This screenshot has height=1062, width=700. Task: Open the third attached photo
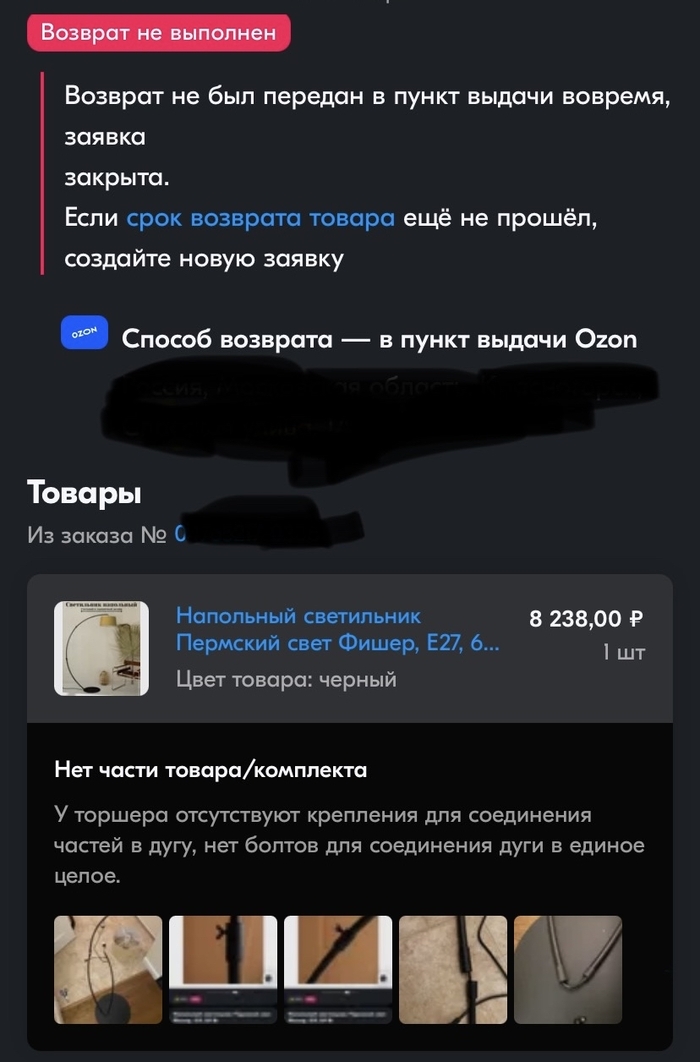pyautogui.click(x=337, y=969)
